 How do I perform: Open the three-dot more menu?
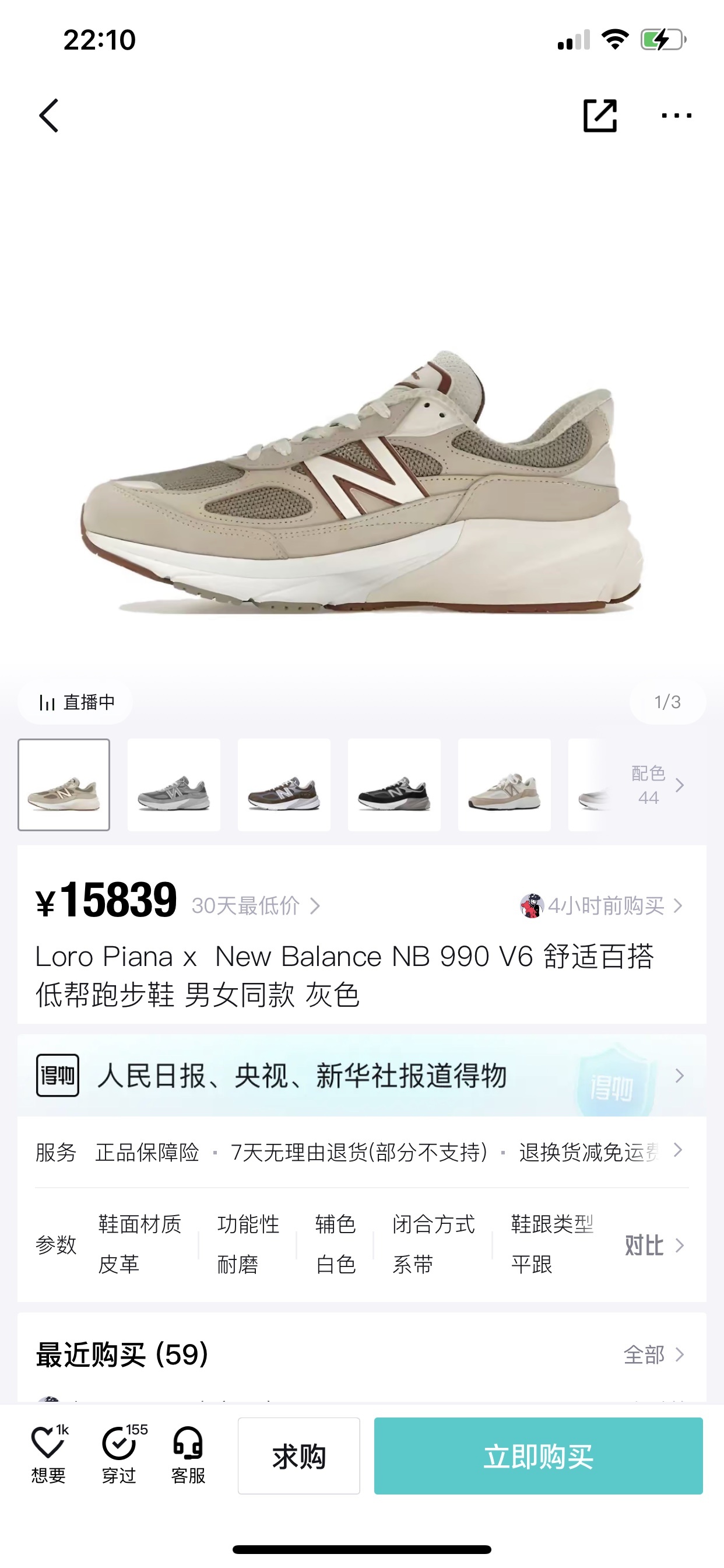coord(676,116)
